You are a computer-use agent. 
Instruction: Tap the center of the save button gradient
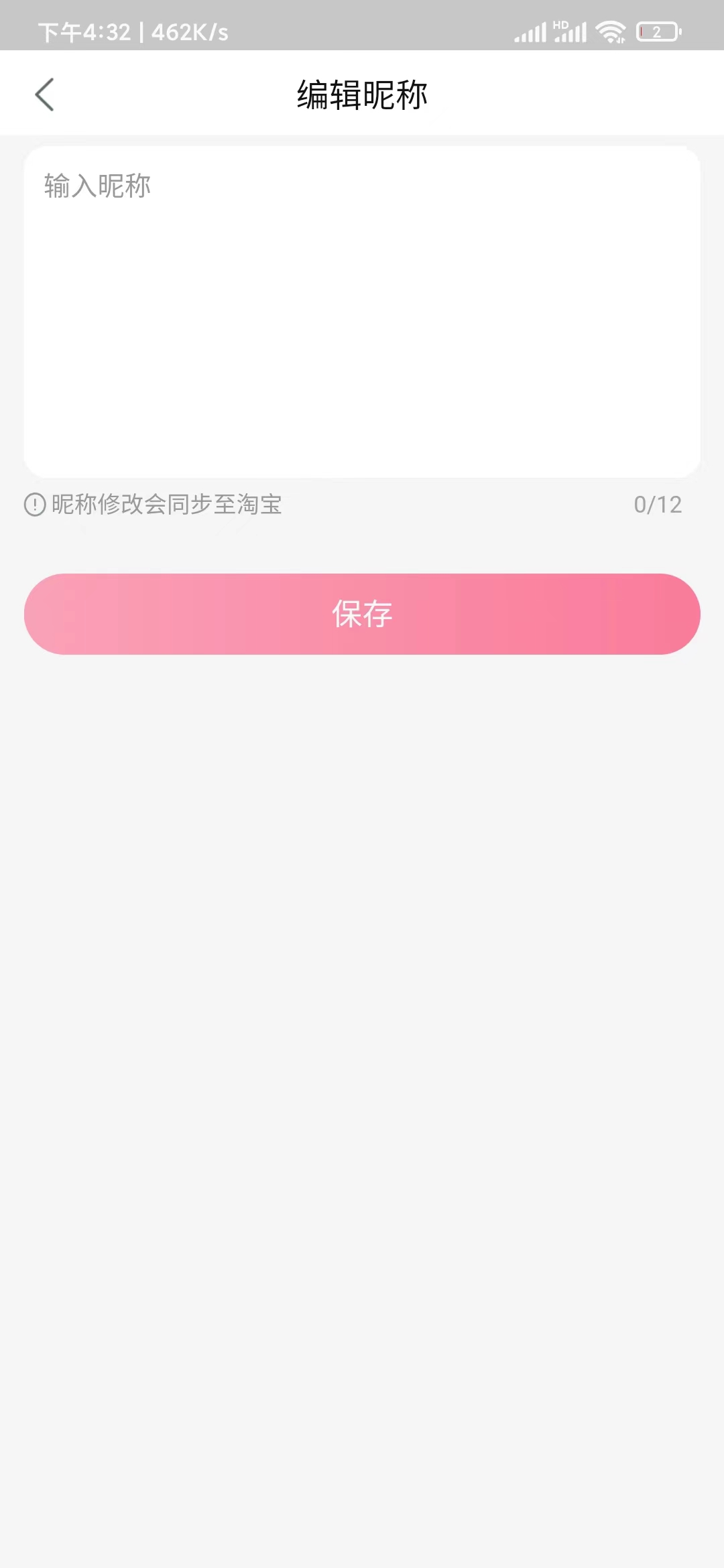[x=362, y=614]
